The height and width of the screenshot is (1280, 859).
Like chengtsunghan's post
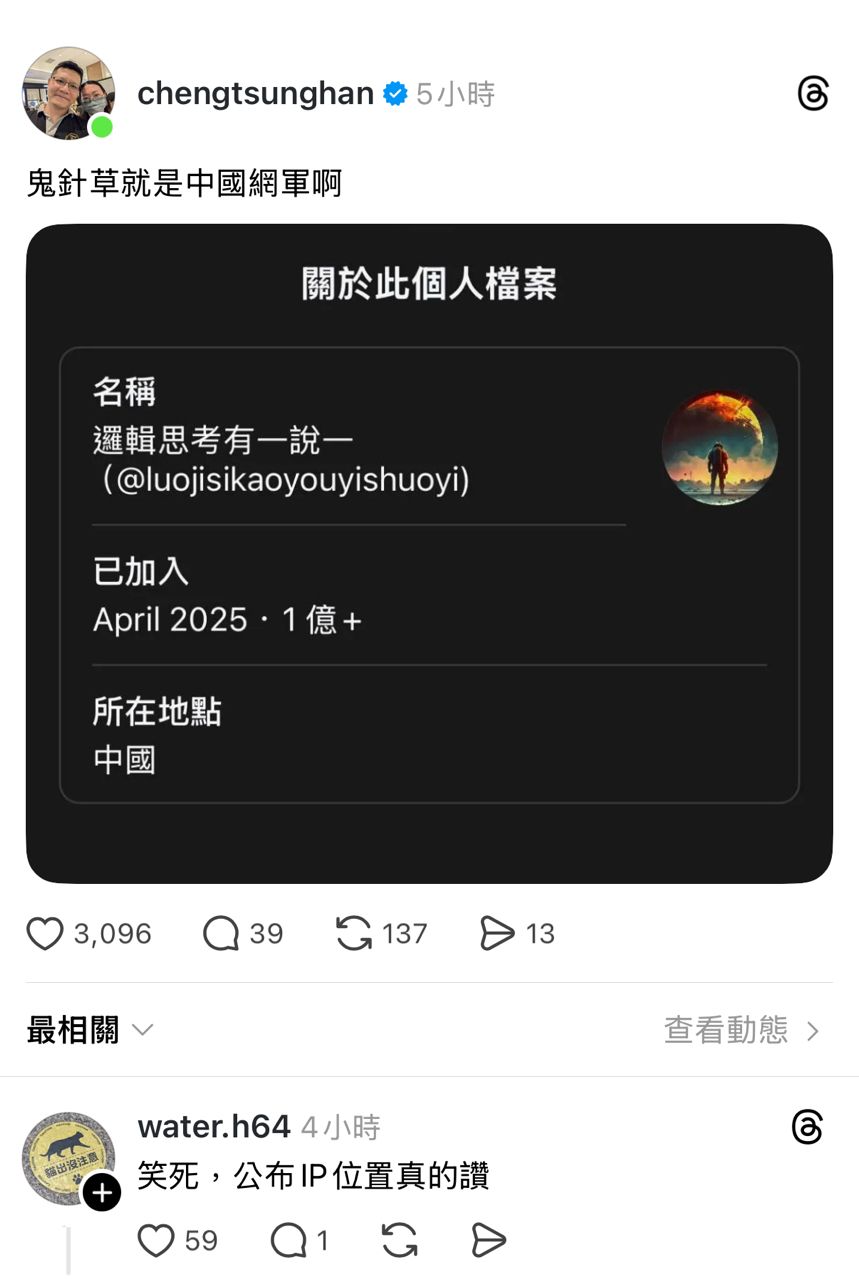point(45,934)
